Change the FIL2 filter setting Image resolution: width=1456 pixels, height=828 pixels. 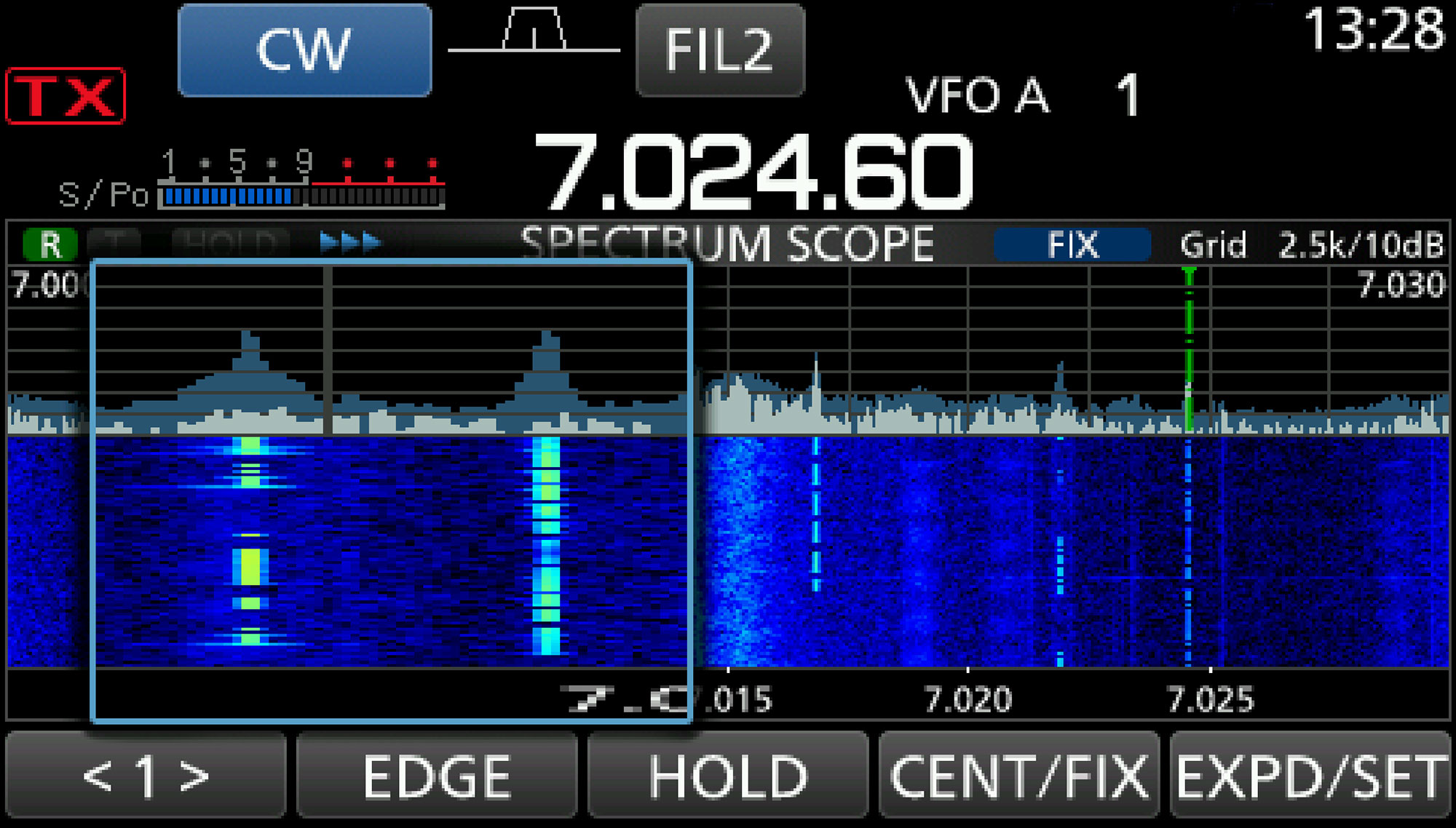[x=720, y=50]
